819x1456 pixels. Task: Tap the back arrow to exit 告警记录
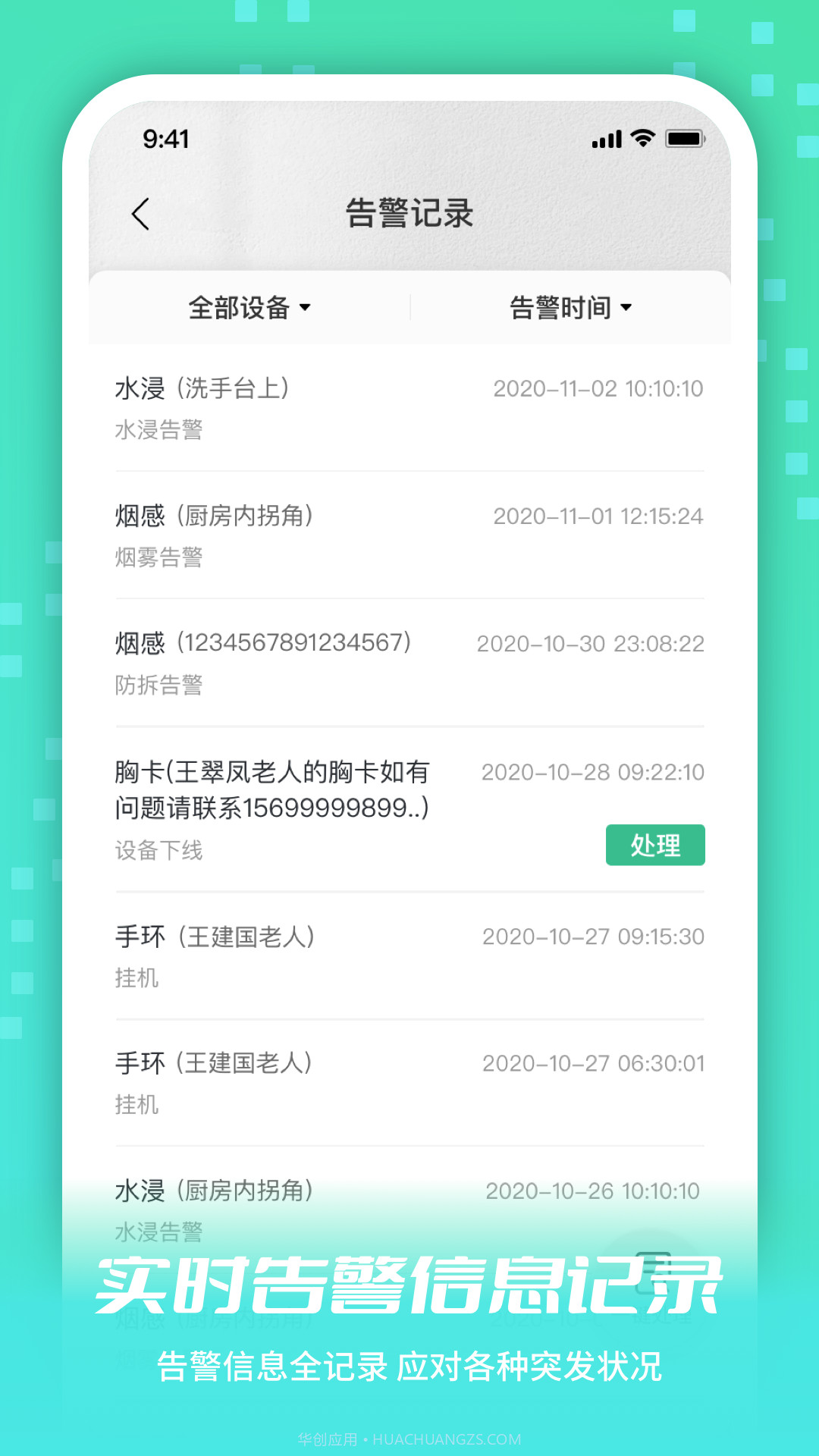click(x=140, y=212)
